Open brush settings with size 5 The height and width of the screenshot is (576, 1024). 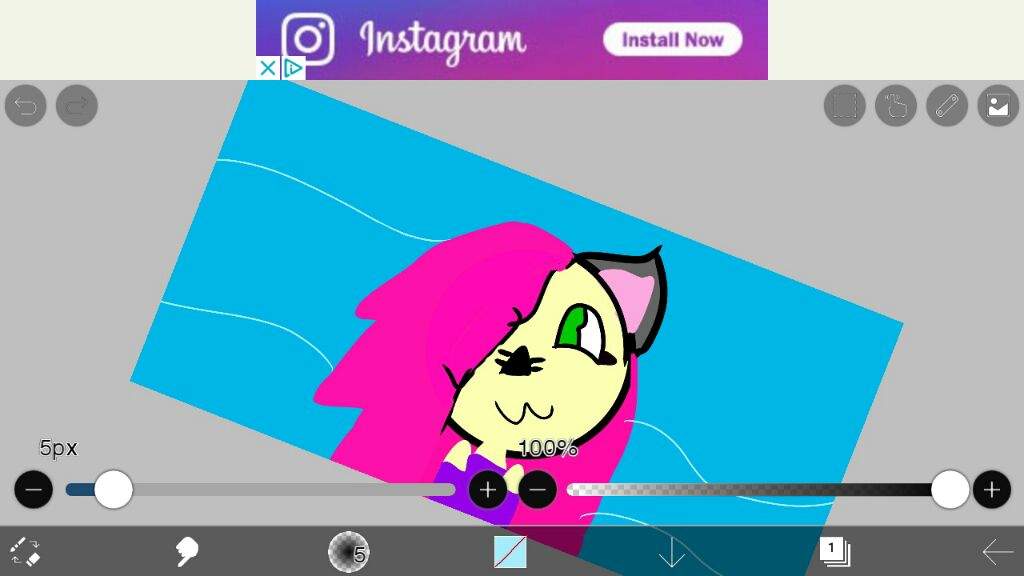(x=348, y=551)
